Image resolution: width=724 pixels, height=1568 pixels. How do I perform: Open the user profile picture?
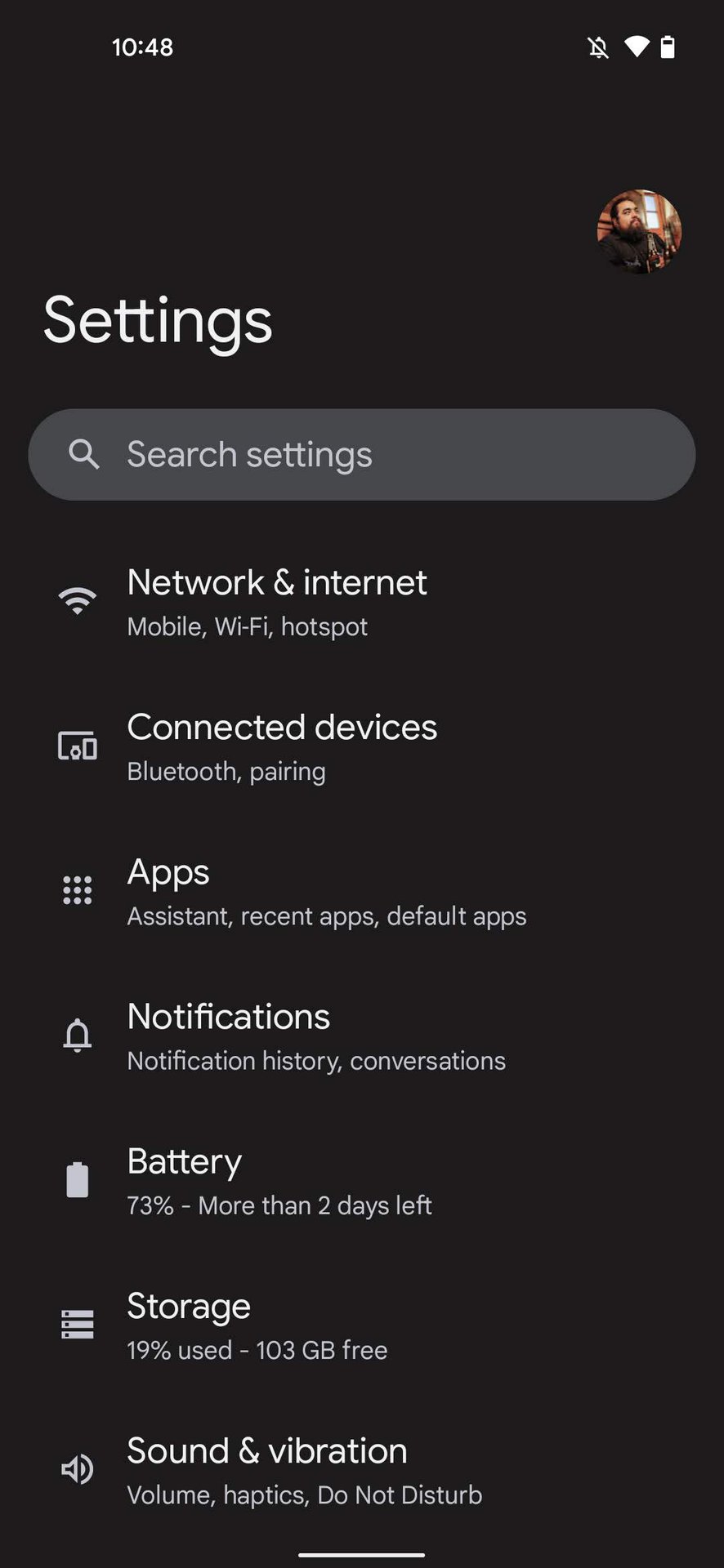point(638,231)
